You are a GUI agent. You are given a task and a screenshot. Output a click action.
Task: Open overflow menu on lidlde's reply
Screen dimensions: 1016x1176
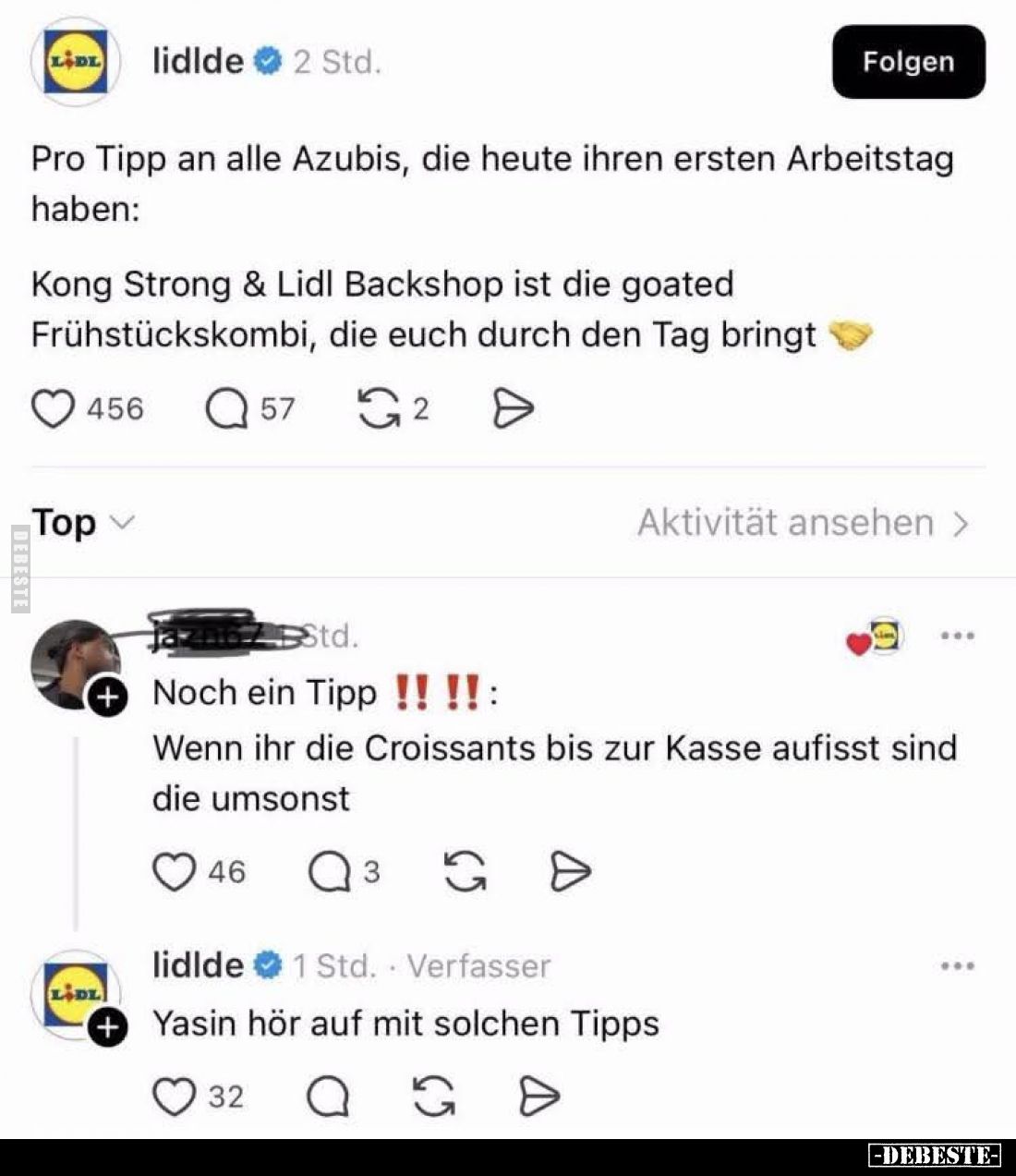coord(957,966)
